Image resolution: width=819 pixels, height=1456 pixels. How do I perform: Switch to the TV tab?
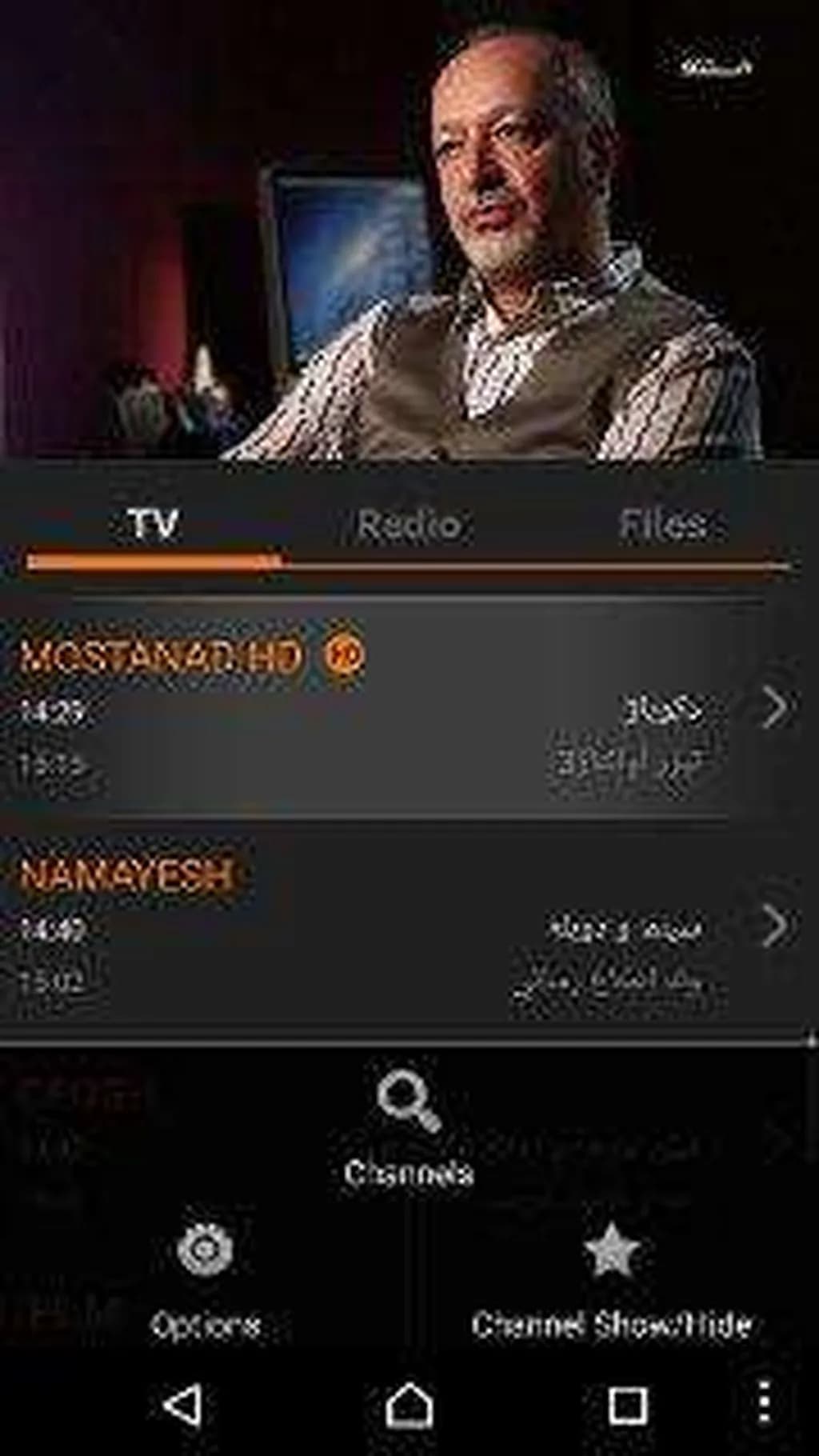[x=154, y=525]
